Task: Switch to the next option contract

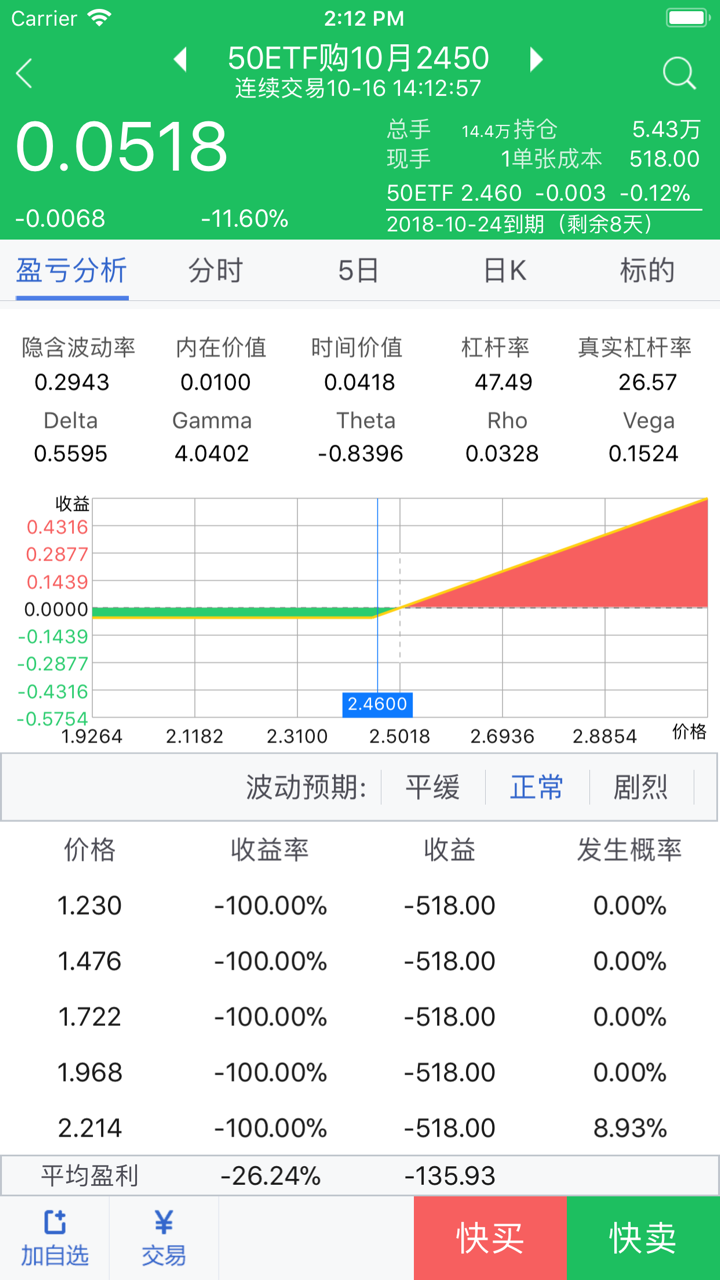Action: 537,59
